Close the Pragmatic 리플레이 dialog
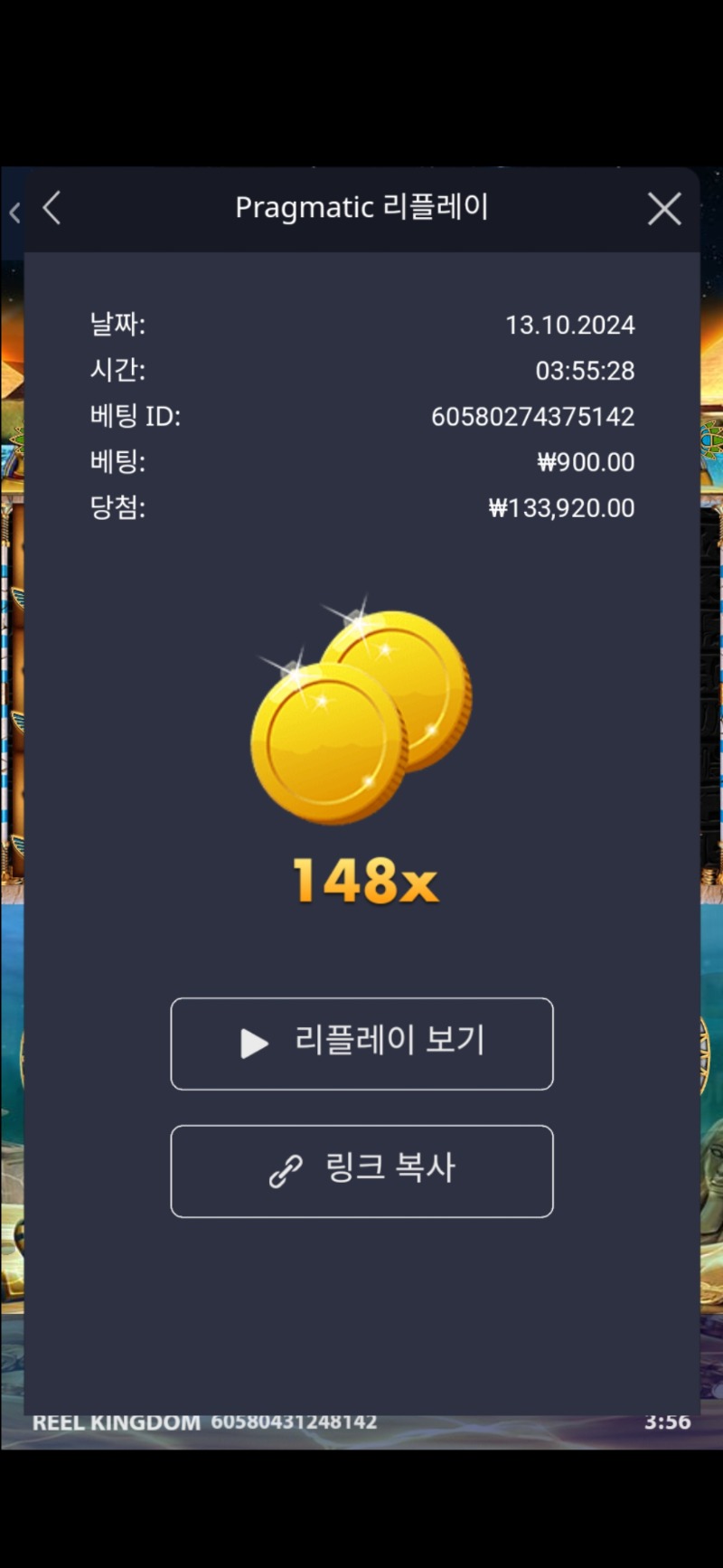 [664, 209]
